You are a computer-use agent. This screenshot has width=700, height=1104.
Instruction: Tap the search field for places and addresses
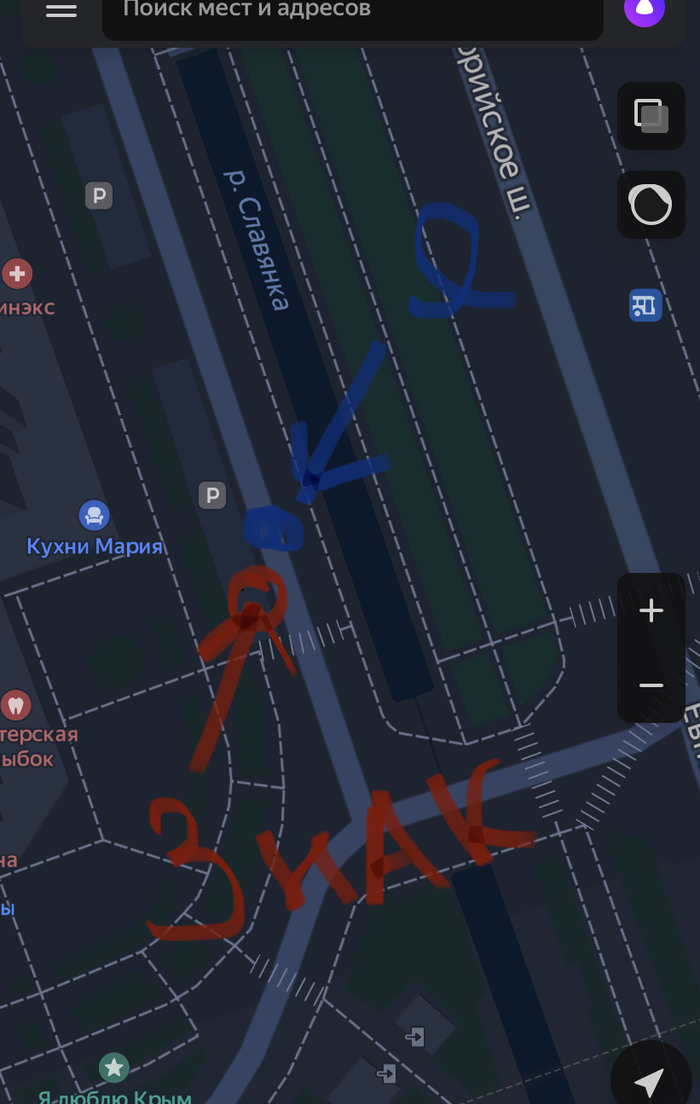coord(352,14)
